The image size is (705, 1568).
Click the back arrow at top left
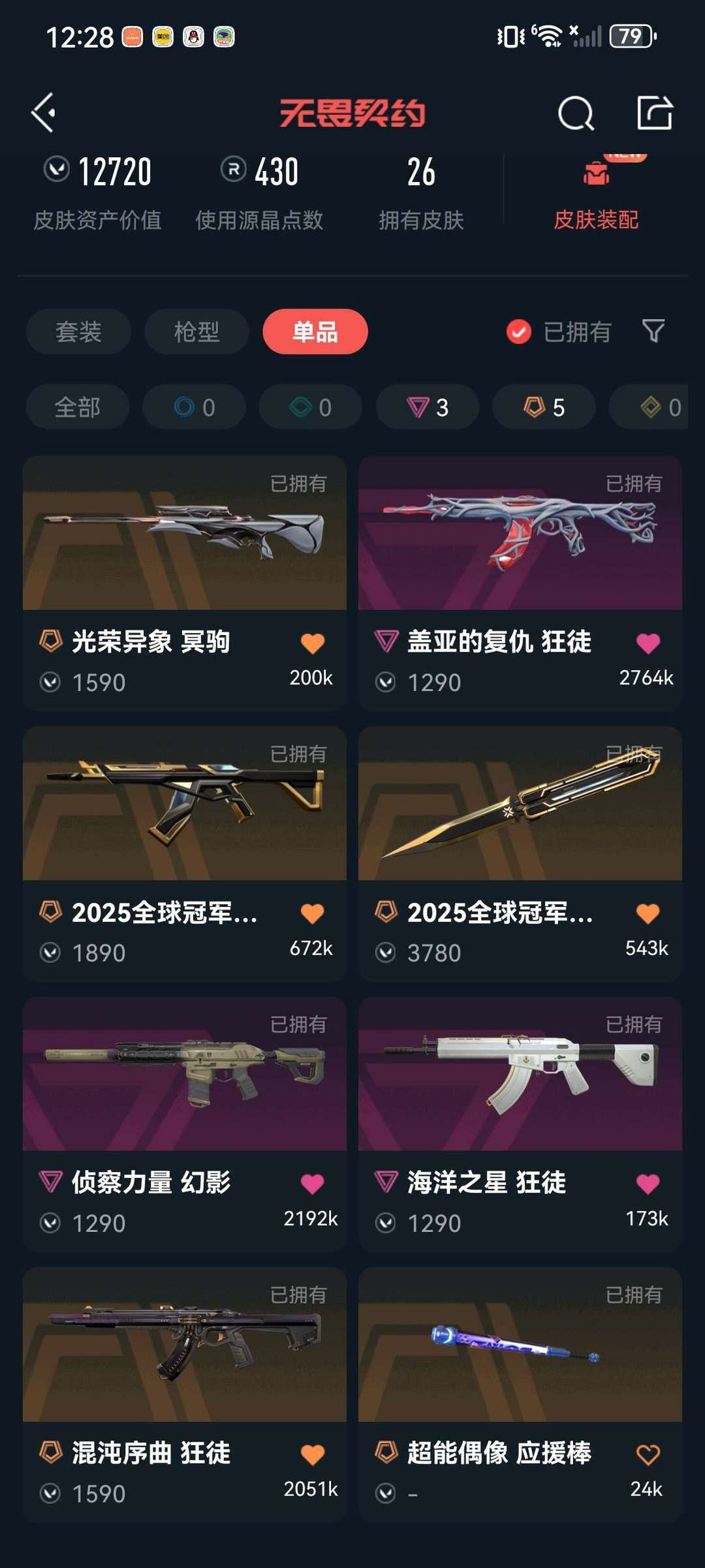click(x=44, y=112)
